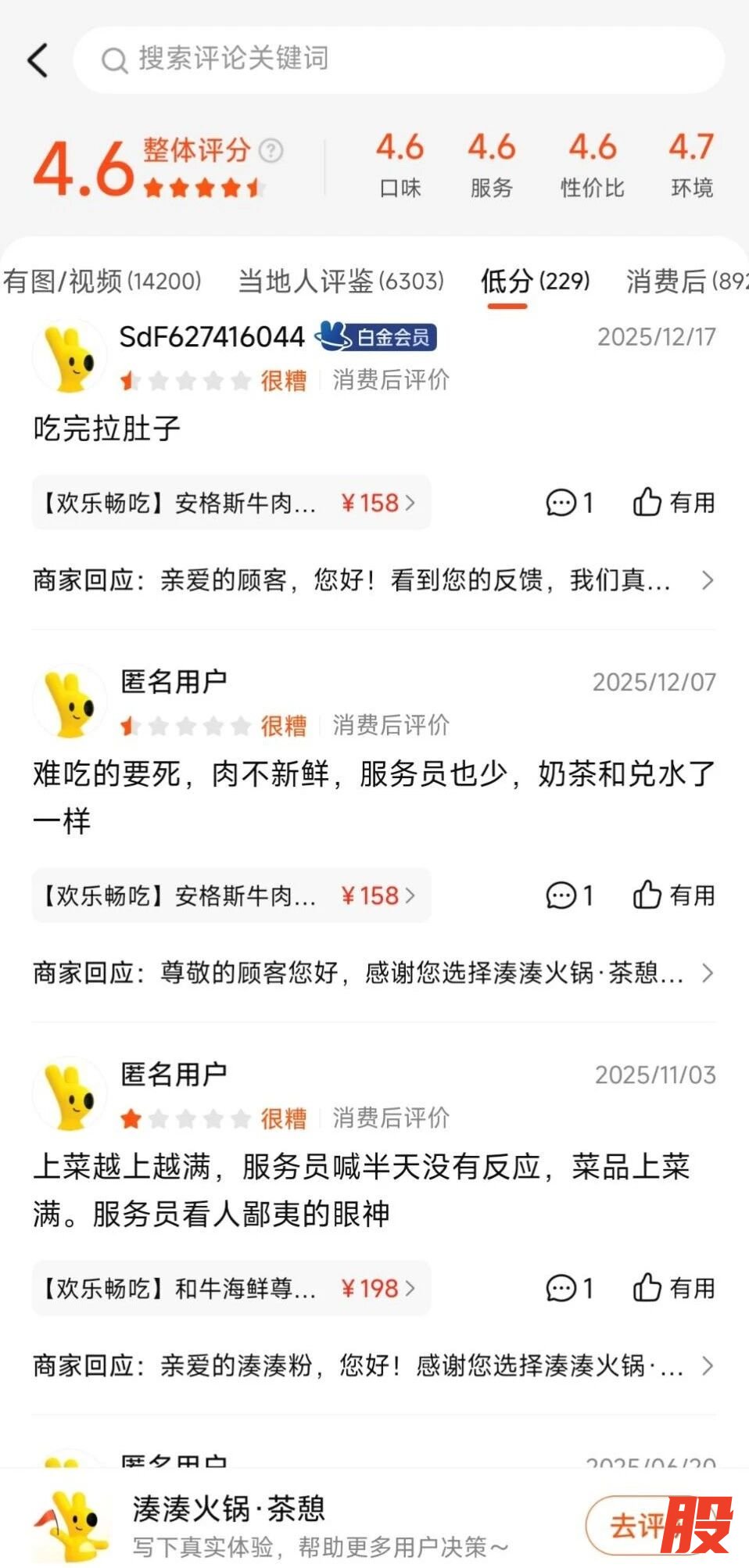The height and width of the screenshot is (1568, 749).
Task: Expand merchant reply starting 亲爱的湊湊粉
Action: [374, 1365]
